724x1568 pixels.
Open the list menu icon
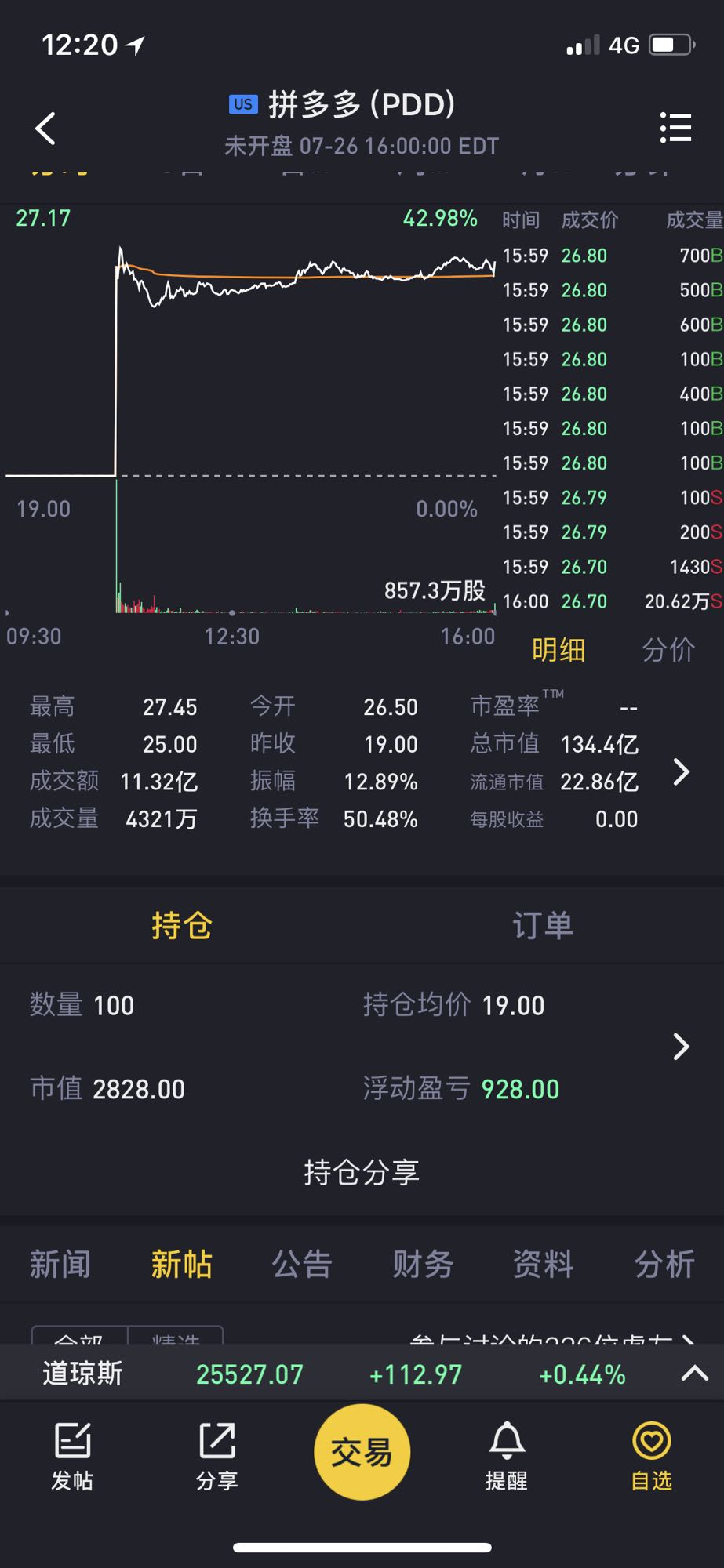tap(675, 128)
